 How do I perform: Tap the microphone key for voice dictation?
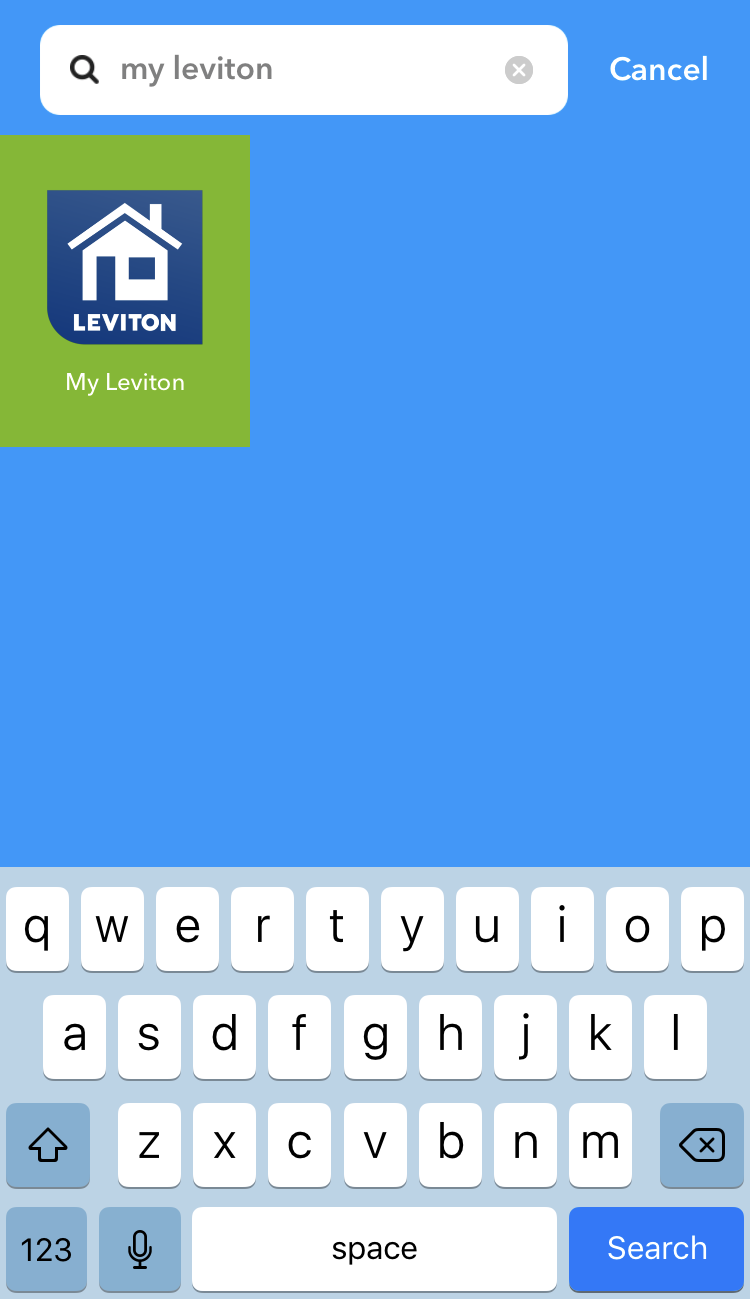point(140,1249)
